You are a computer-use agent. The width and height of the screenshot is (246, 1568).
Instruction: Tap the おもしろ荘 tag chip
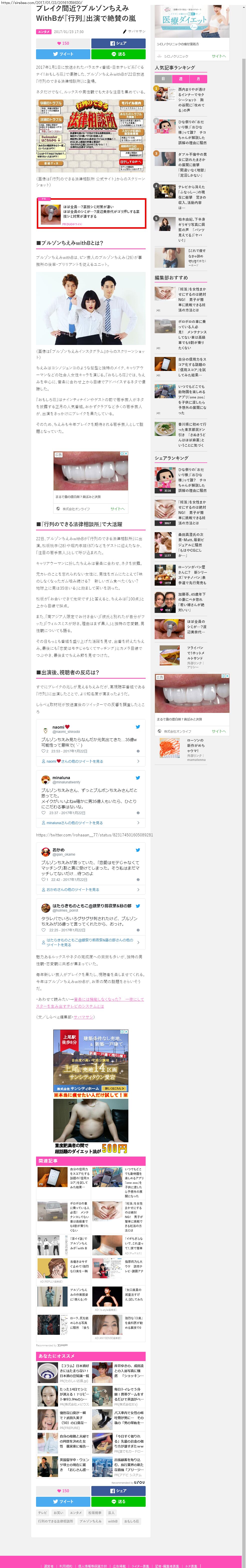tap(132, 1521)
